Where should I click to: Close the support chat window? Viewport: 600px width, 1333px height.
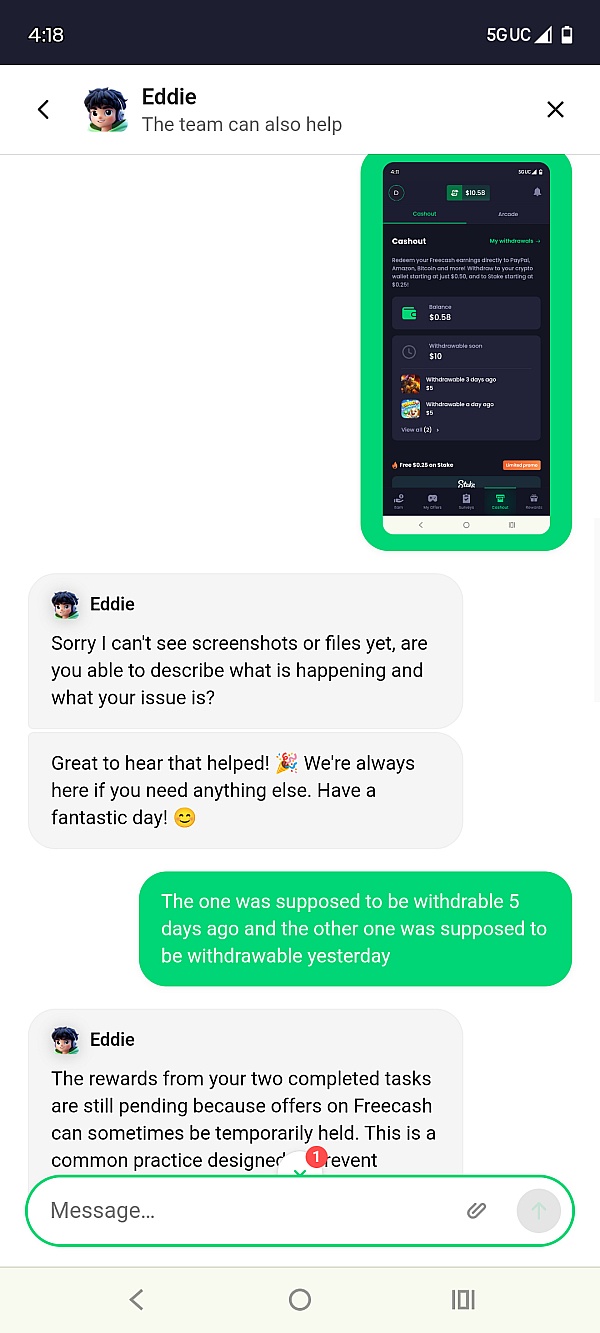point(555,110)
